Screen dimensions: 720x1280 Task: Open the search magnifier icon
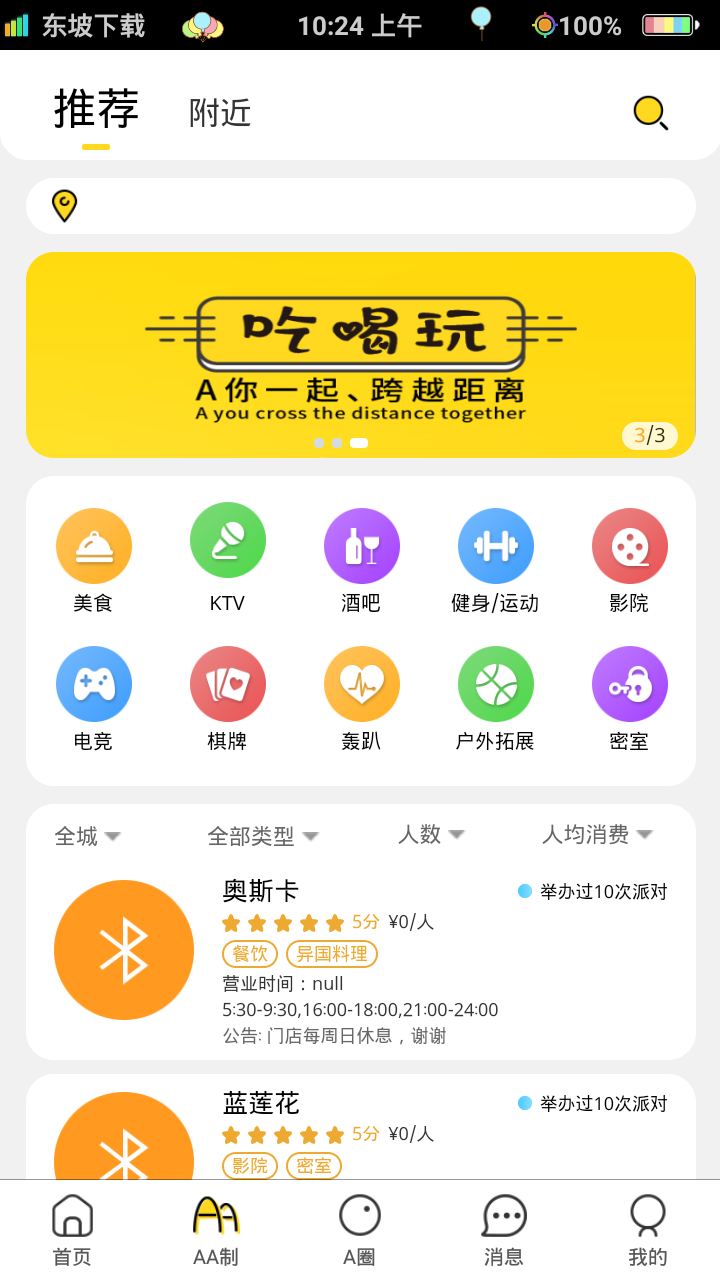pyautogui.click(x=650, y=113)
